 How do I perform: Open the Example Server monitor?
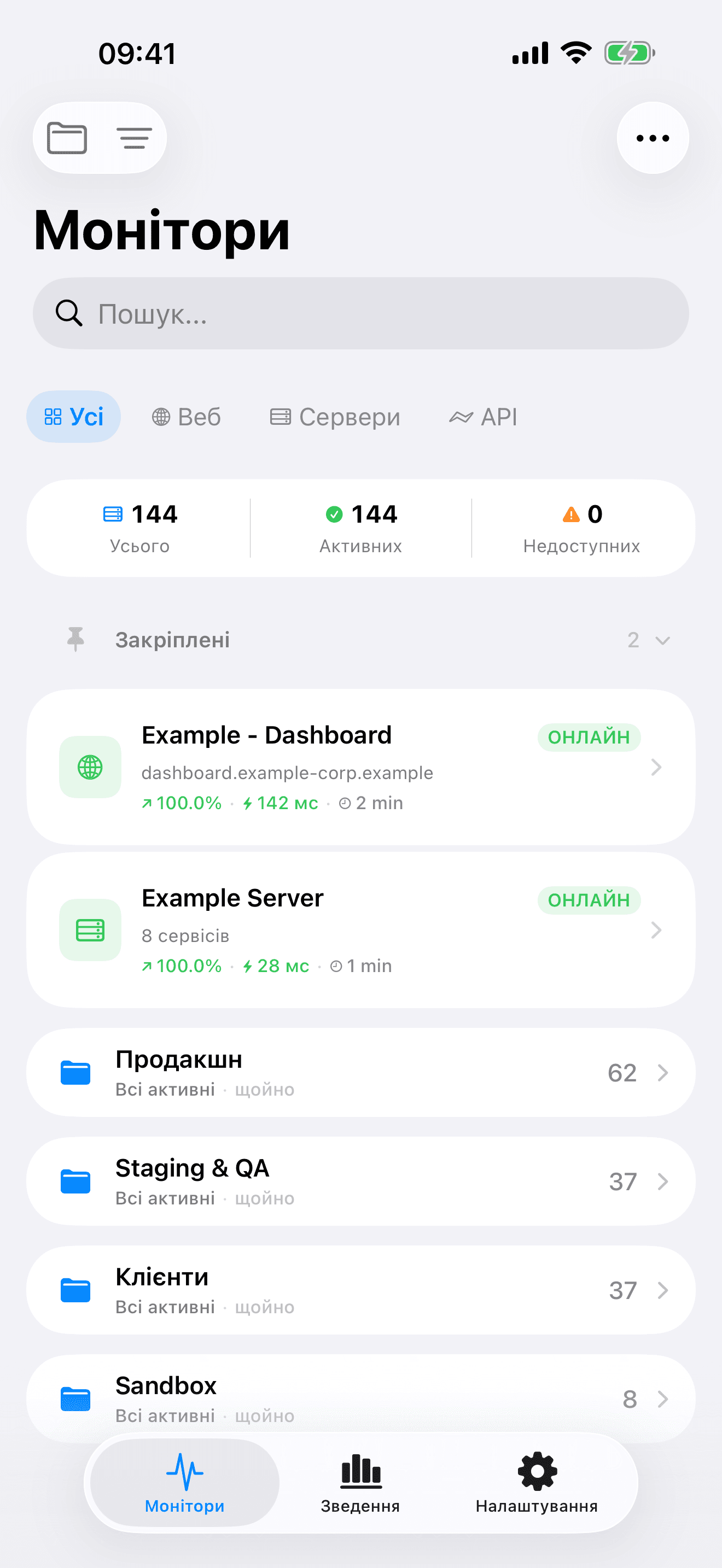tap(361, 930)
